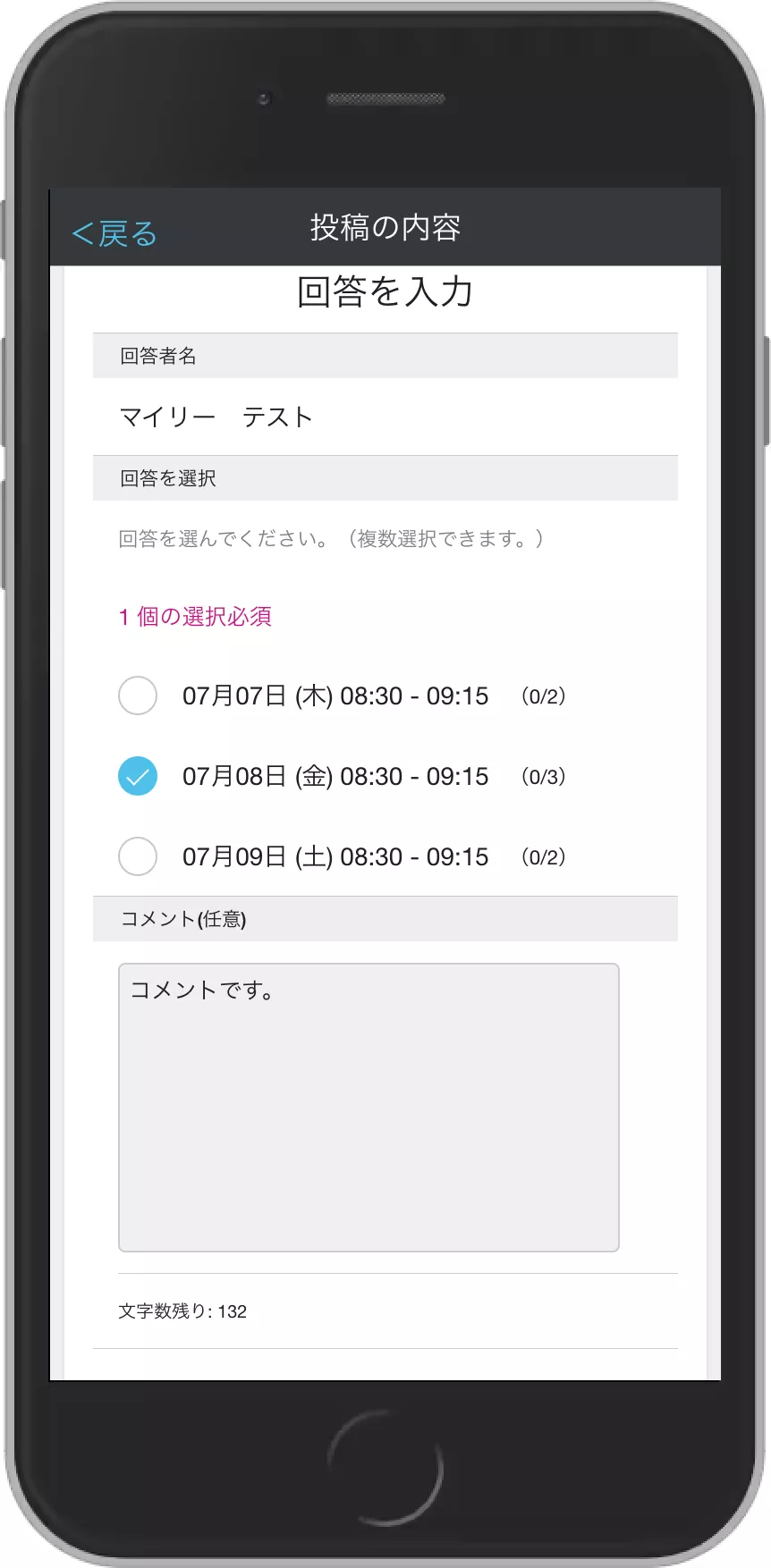Image resolution: width=771 pixels, height=1568 pixels.
Task: Tap the (0/3) capacity counter for Friday
Action: tap(542, 777)
